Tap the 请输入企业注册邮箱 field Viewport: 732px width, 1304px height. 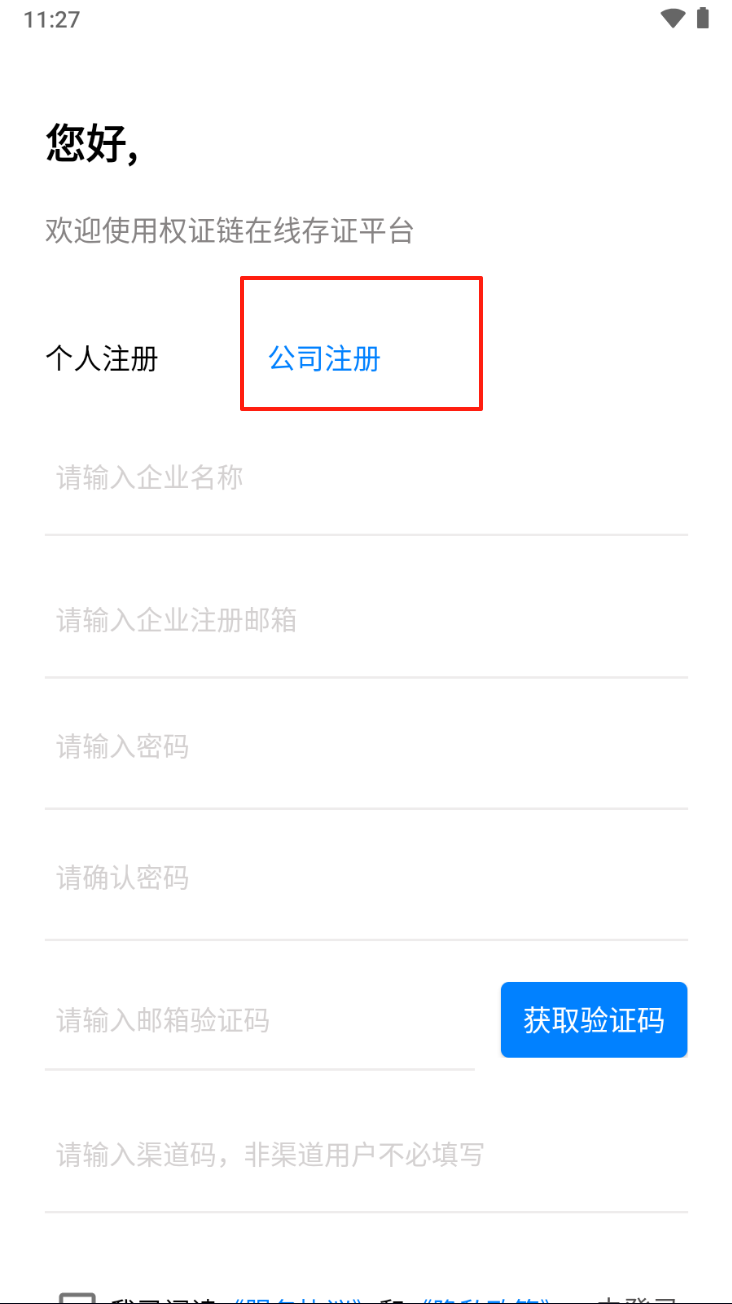click(x=366, y=621)
